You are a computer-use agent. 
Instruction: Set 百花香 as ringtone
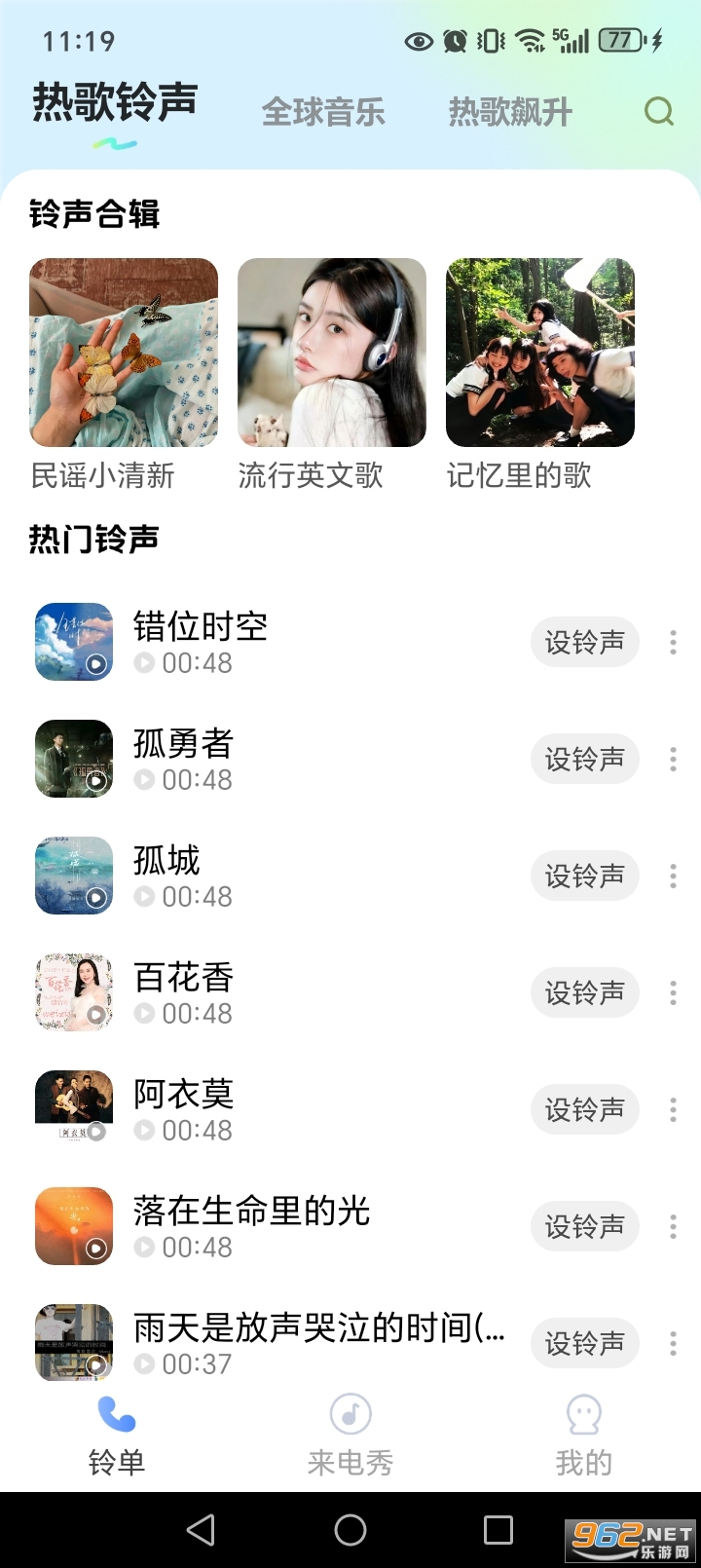click(x=584, y=992)
